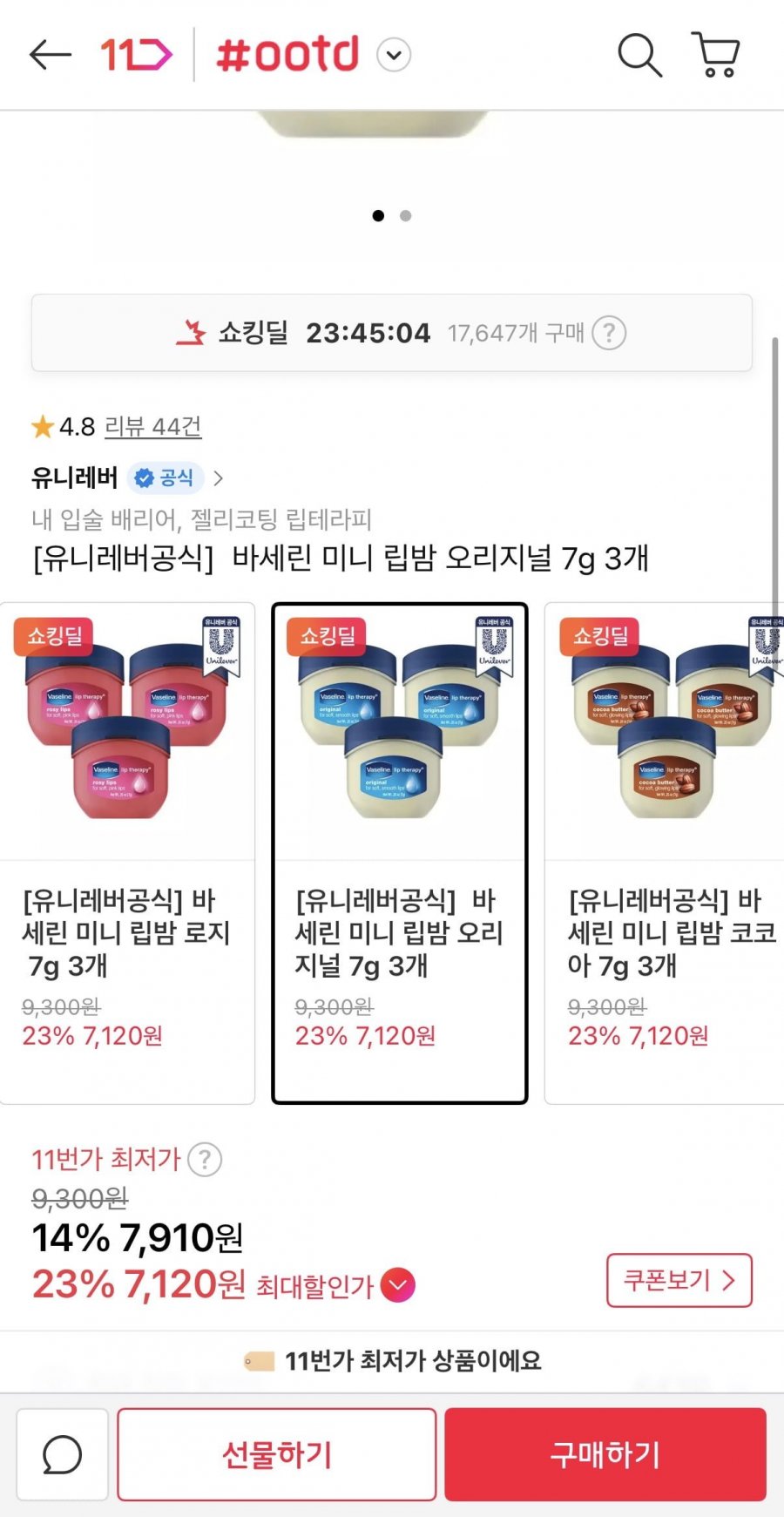Expand the #ootd category dropdown

393,54
